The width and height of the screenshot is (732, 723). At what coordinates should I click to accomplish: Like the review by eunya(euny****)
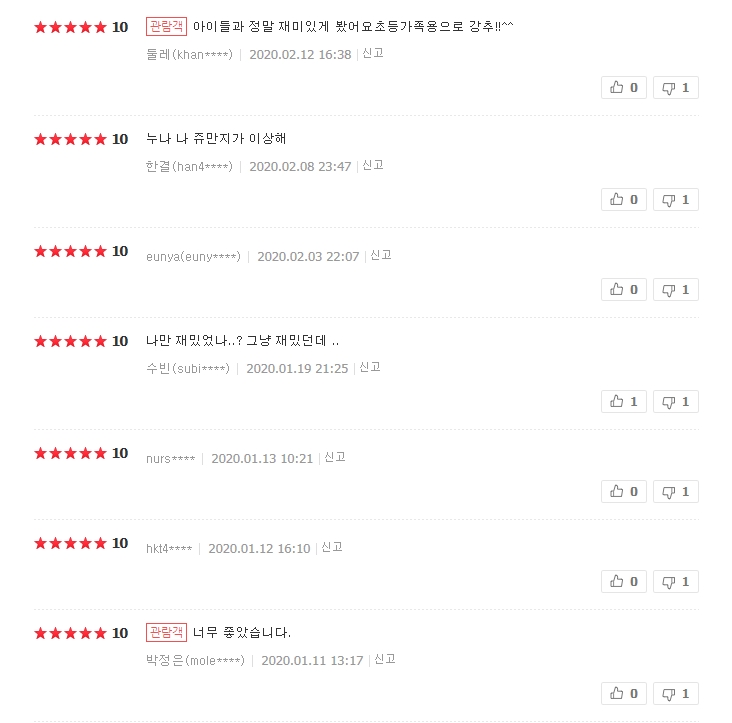(624, 290)
